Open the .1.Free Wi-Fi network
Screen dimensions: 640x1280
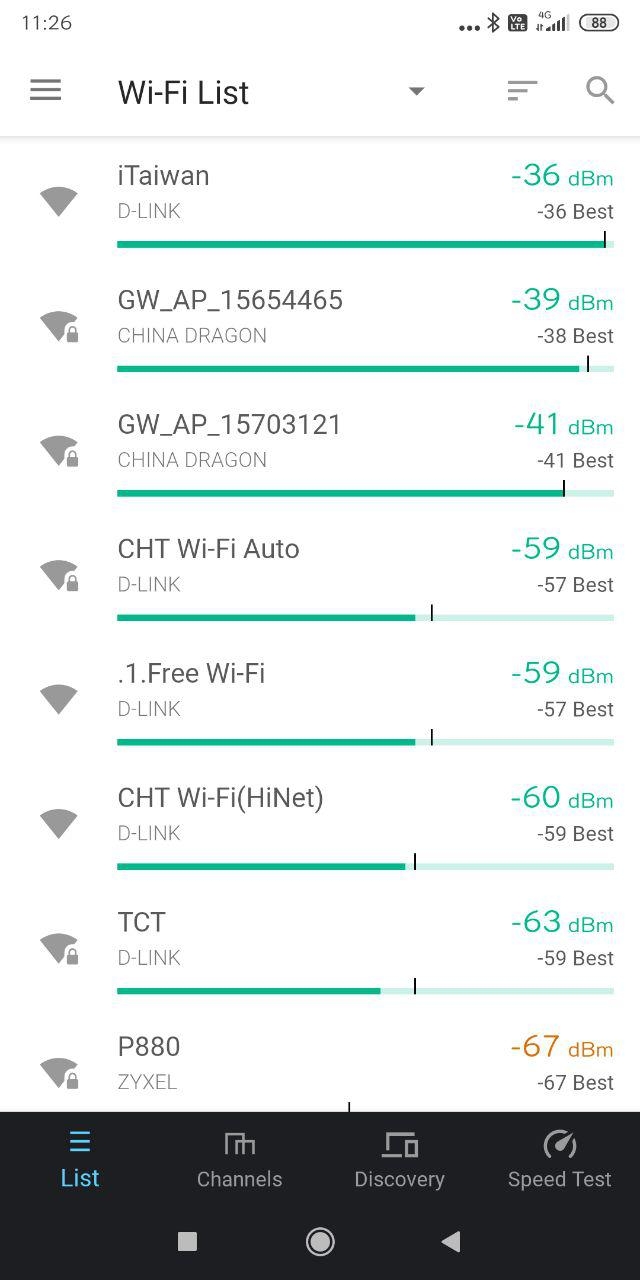tap(320, 698)
